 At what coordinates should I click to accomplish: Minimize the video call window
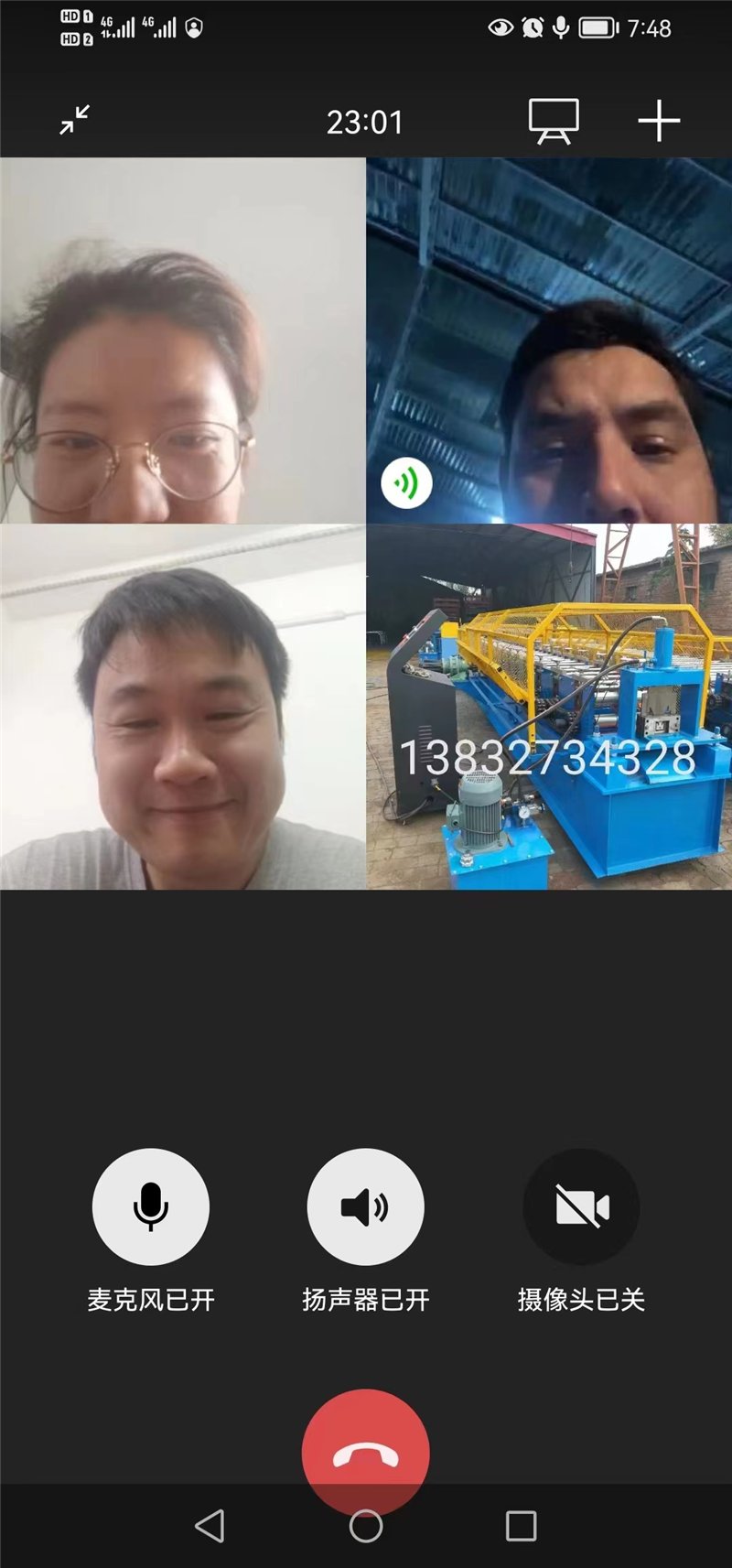pyautogui.click(x=75, y=120)
